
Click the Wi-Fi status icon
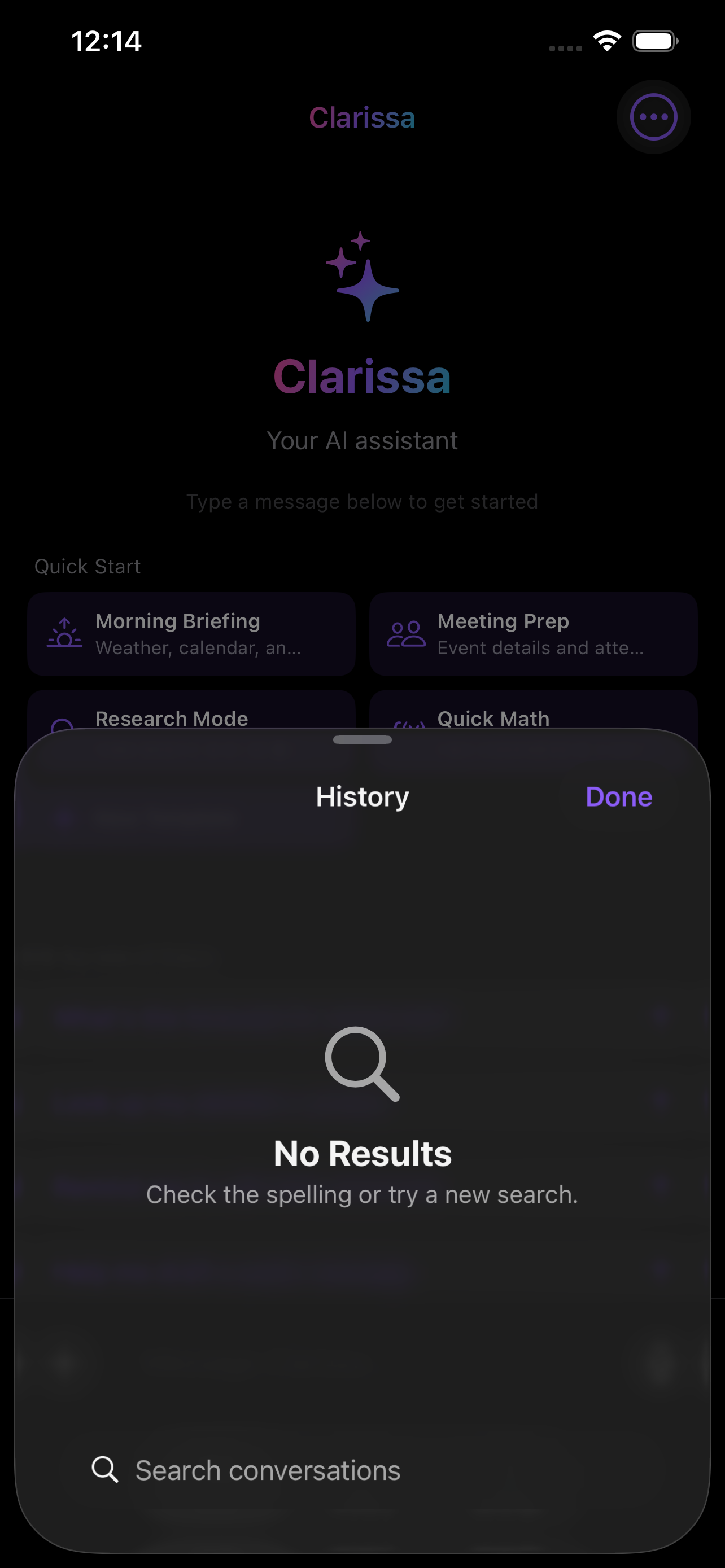pos(606,40)
